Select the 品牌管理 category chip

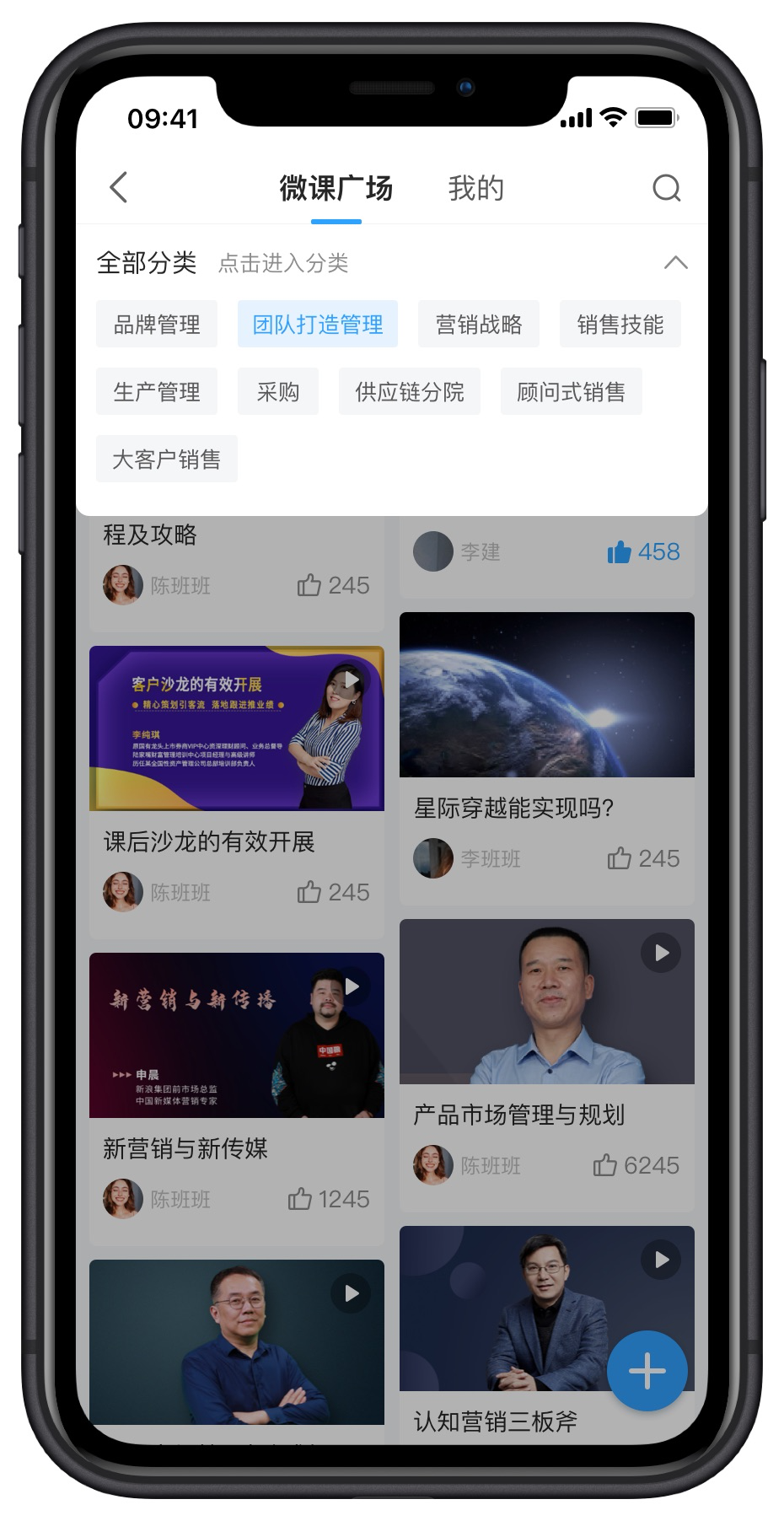(157, 325)
